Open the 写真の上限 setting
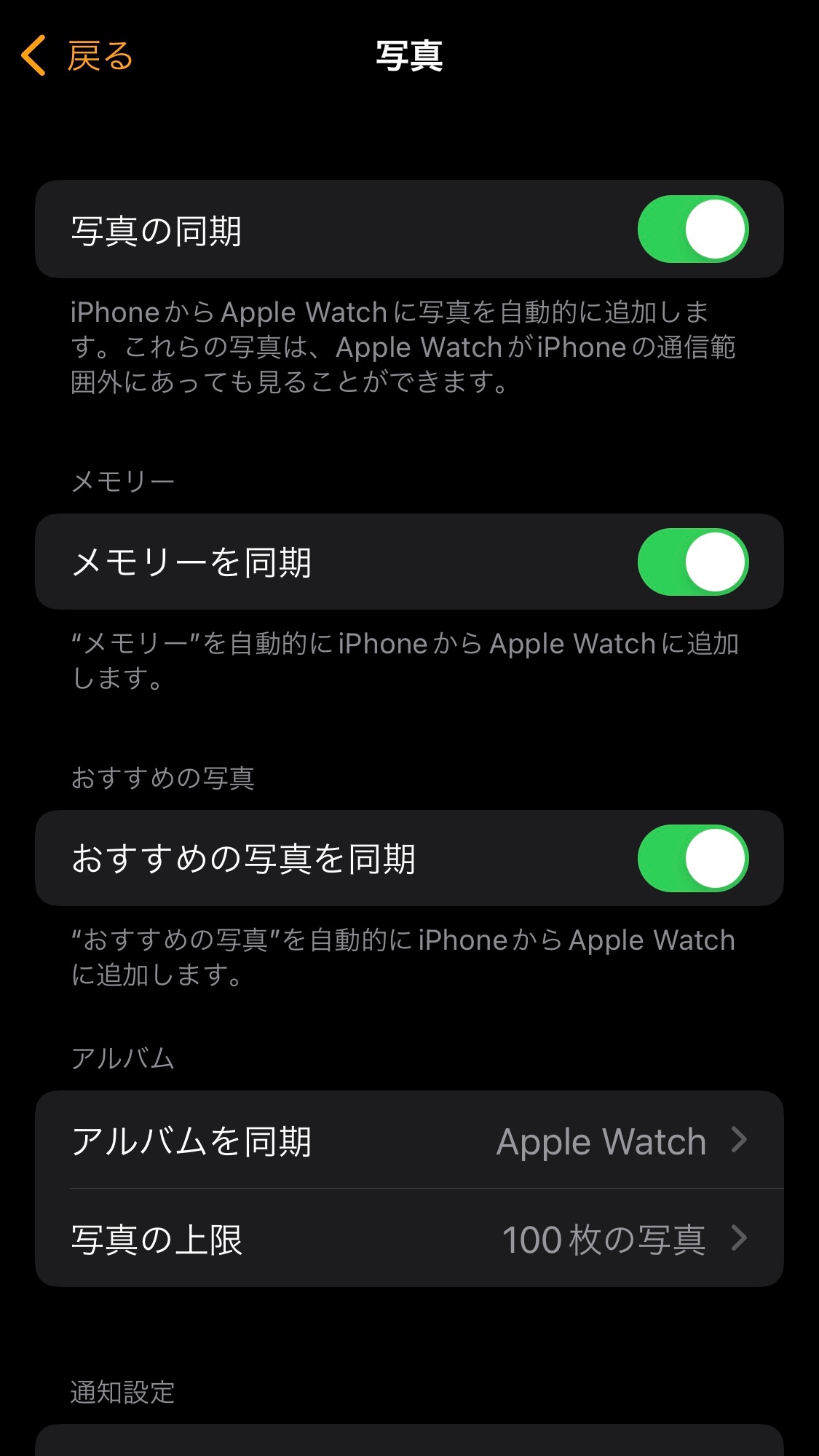Screen dimensions: 819x1456 (x=409, y=1238)
